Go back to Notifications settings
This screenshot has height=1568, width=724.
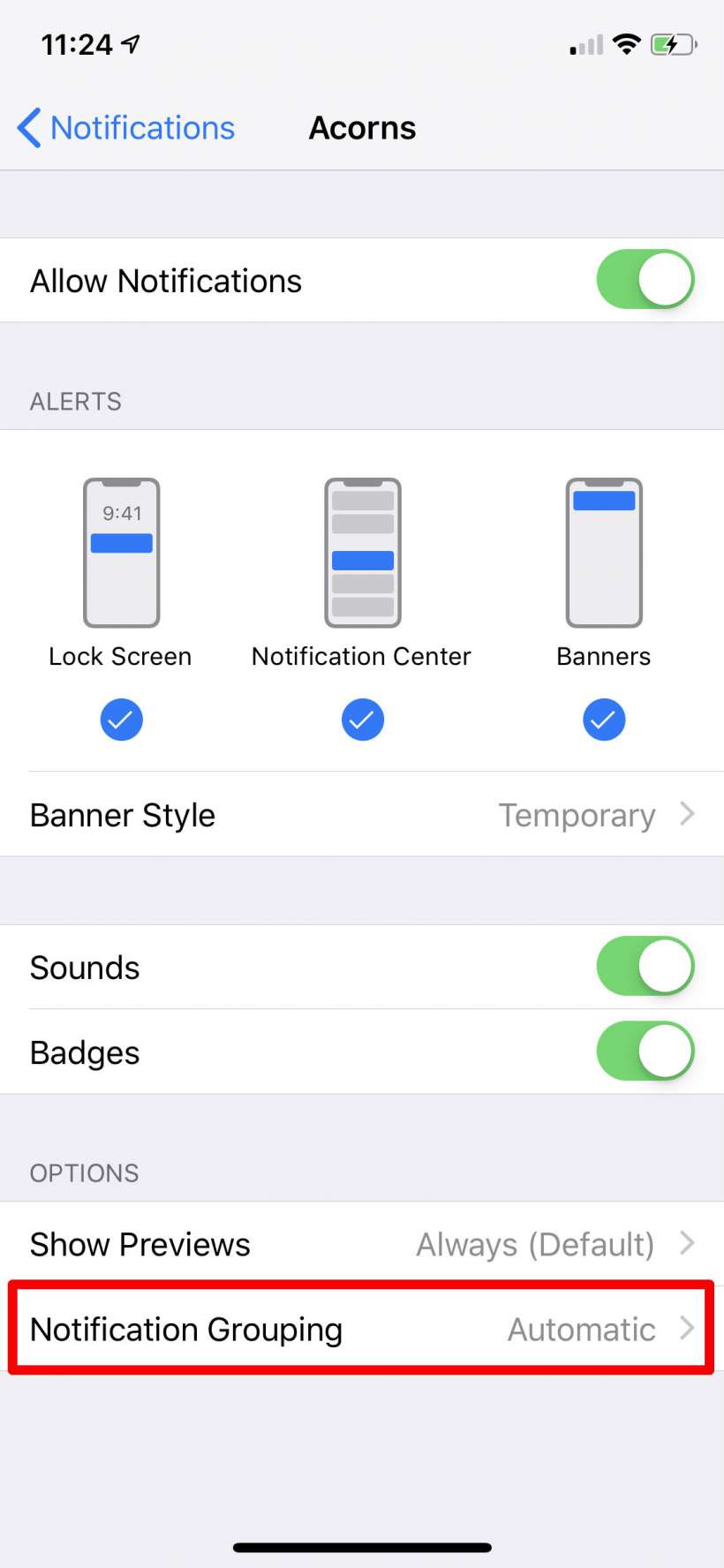126,128
